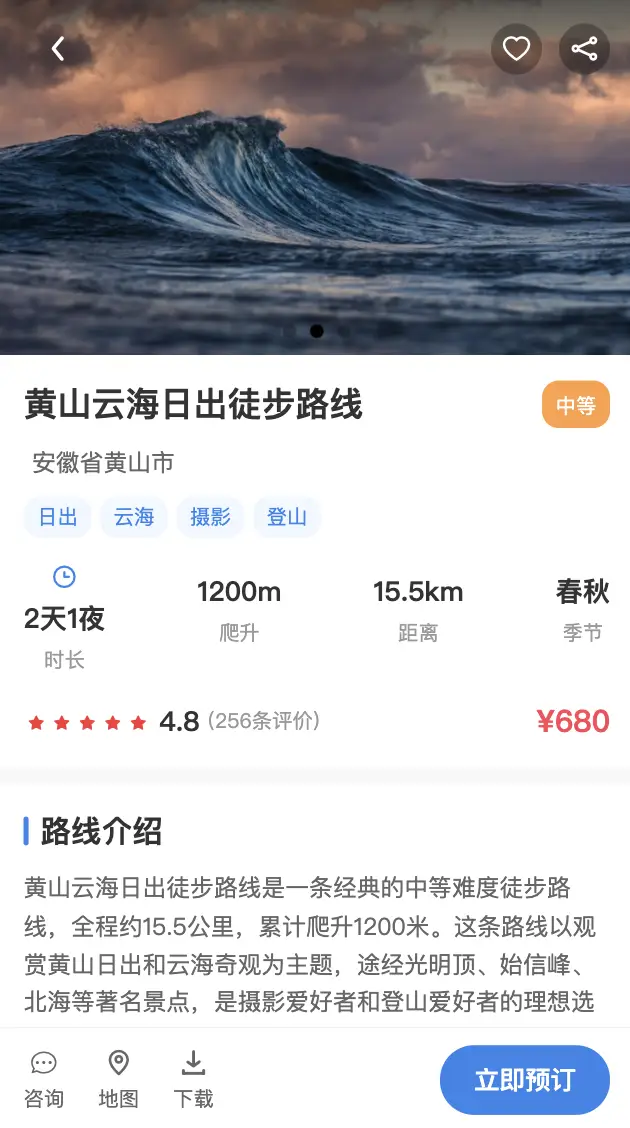Select the 日出 tag chip

pyautogui.click(x=58, y=517)
